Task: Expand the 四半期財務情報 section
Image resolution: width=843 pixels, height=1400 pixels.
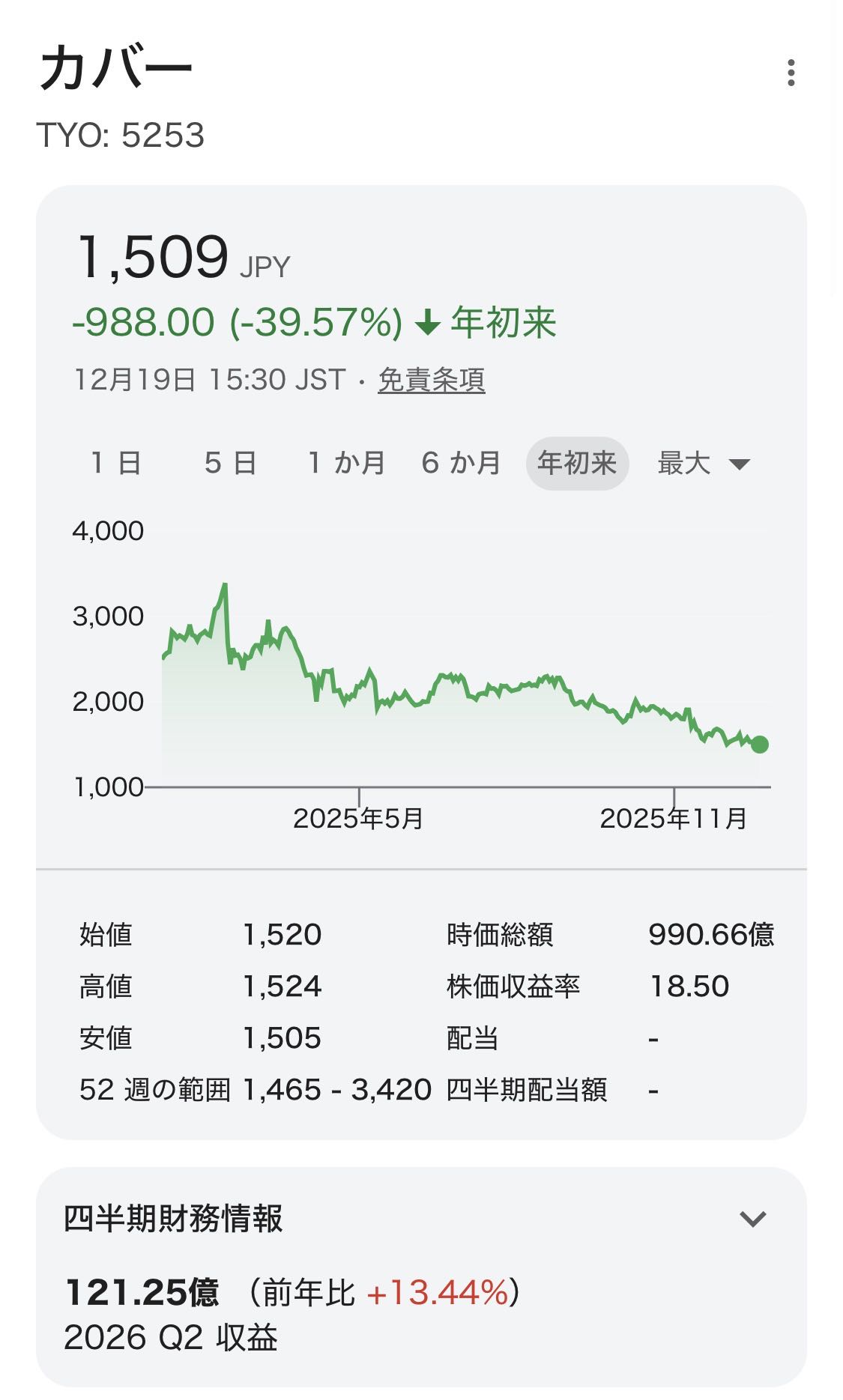Action: (x=752, y=1219)
